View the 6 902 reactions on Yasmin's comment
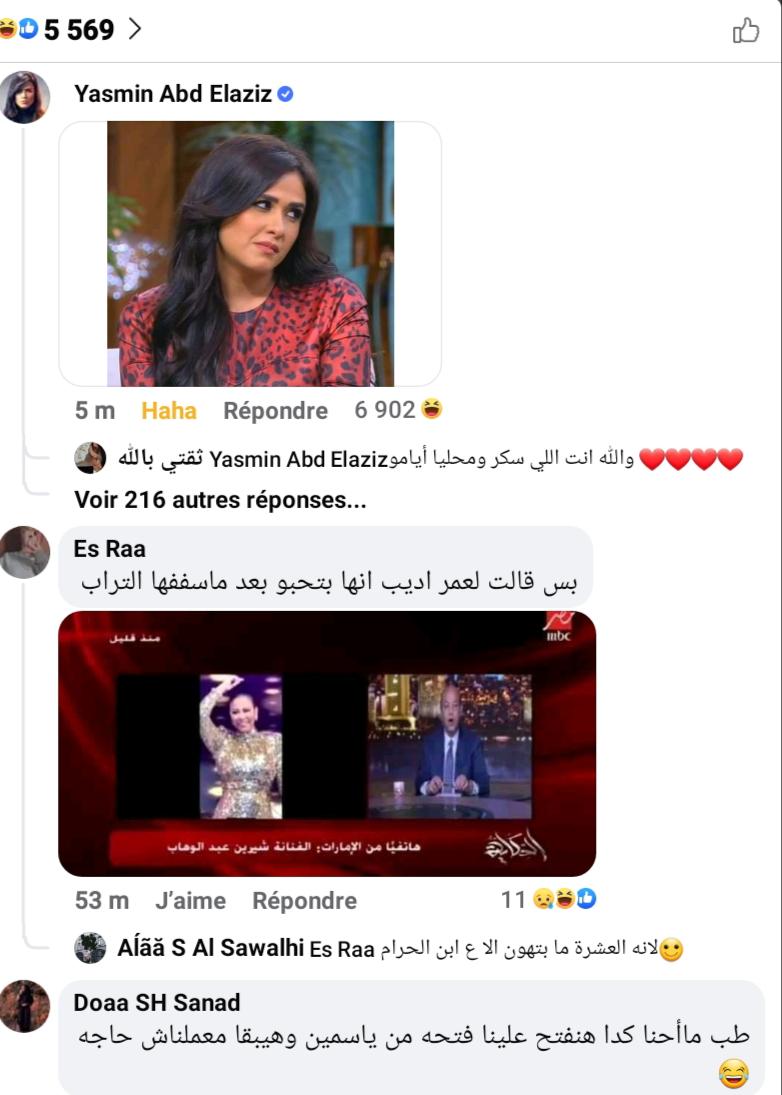The width and height of the screenshot is (782, 1095). [398, 410]
